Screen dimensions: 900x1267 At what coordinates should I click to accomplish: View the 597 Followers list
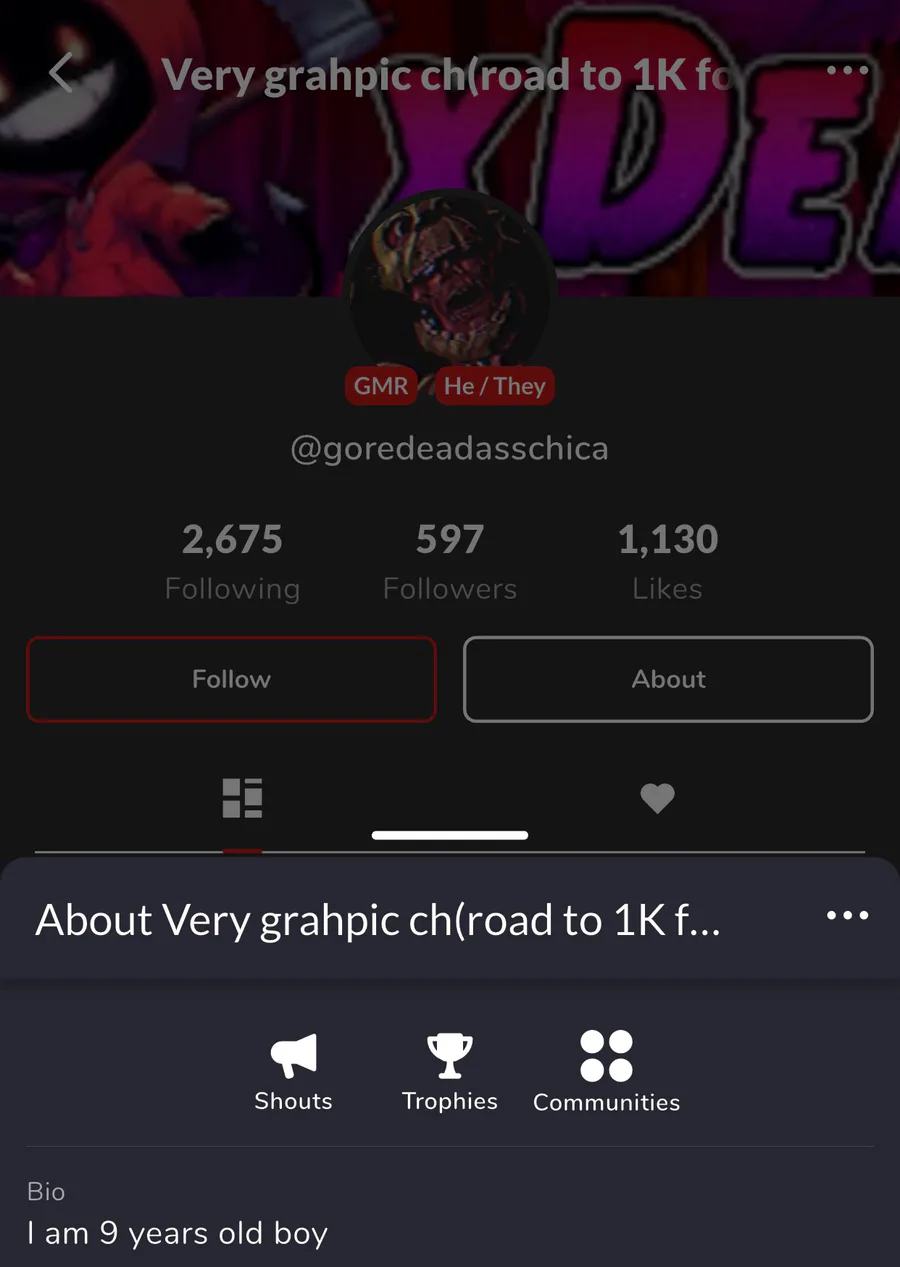[450, 561]
